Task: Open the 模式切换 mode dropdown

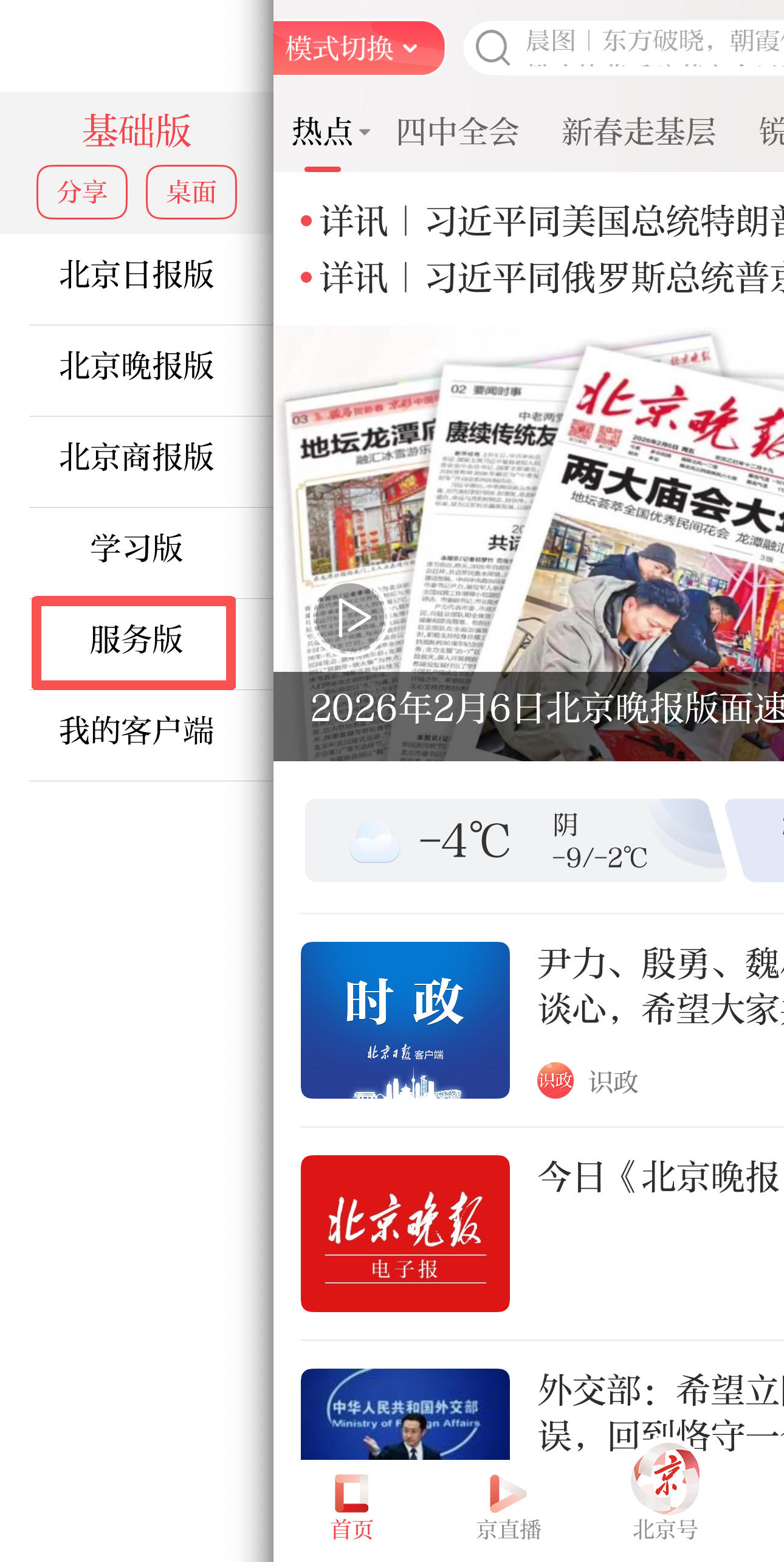Action: point(357,48)
